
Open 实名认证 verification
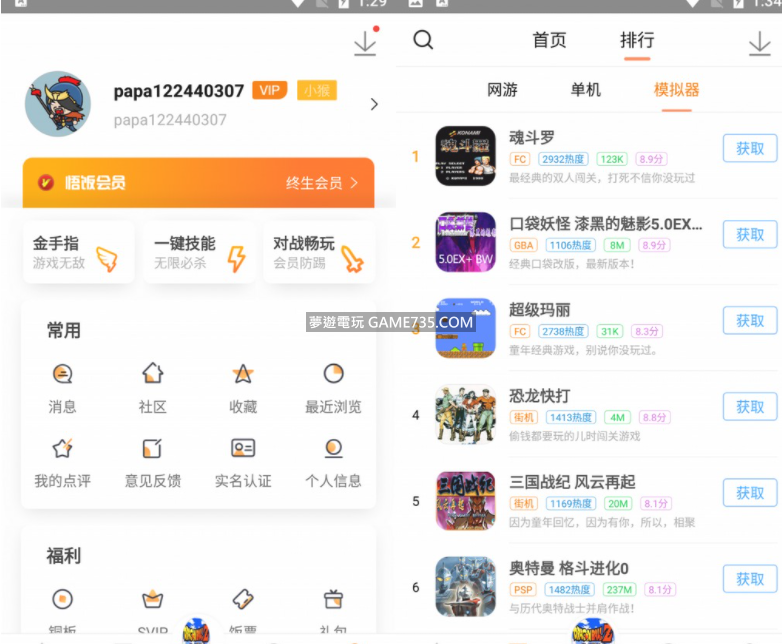pos(243,462)
